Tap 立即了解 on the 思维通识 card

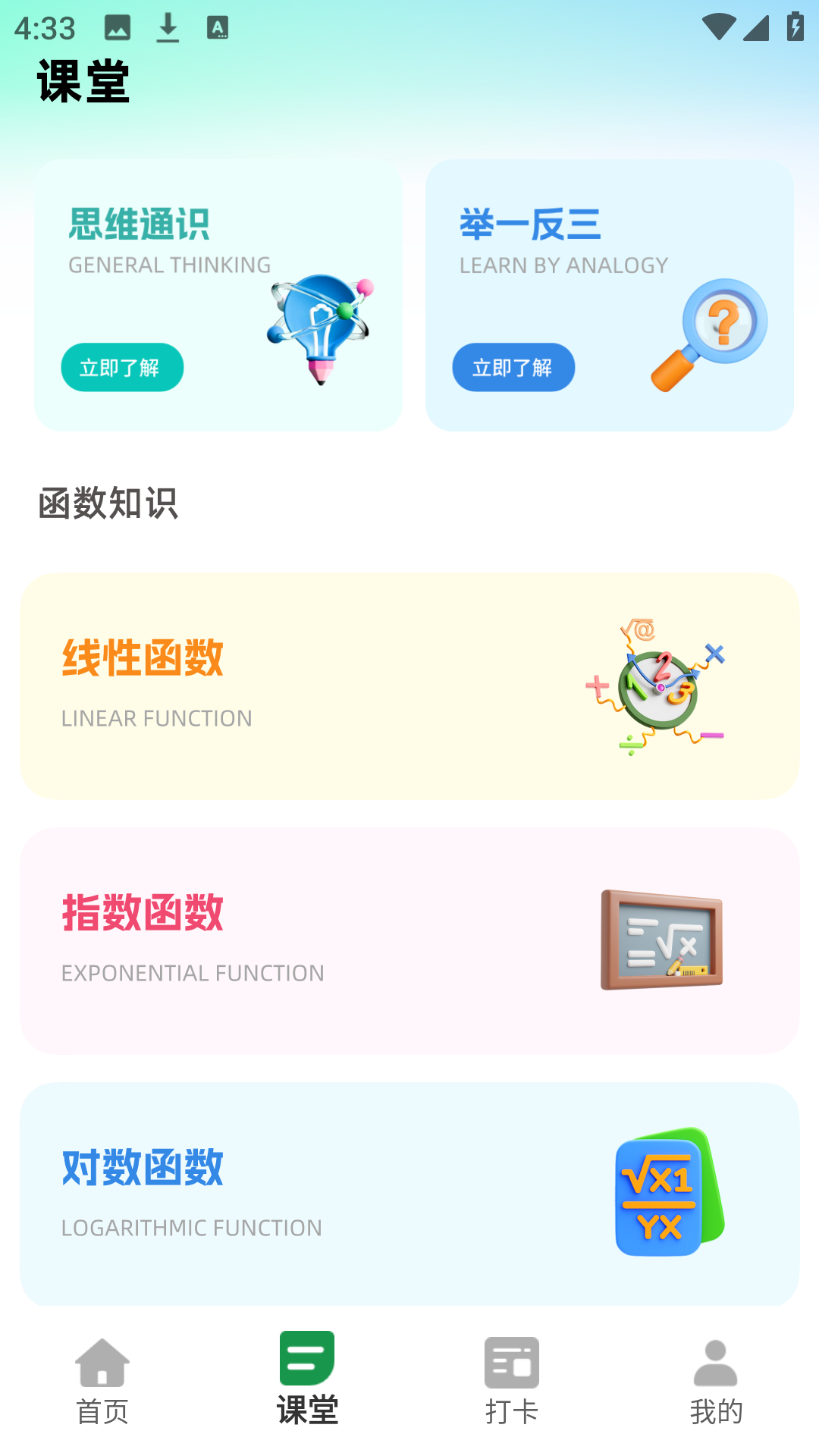[121, 367]
